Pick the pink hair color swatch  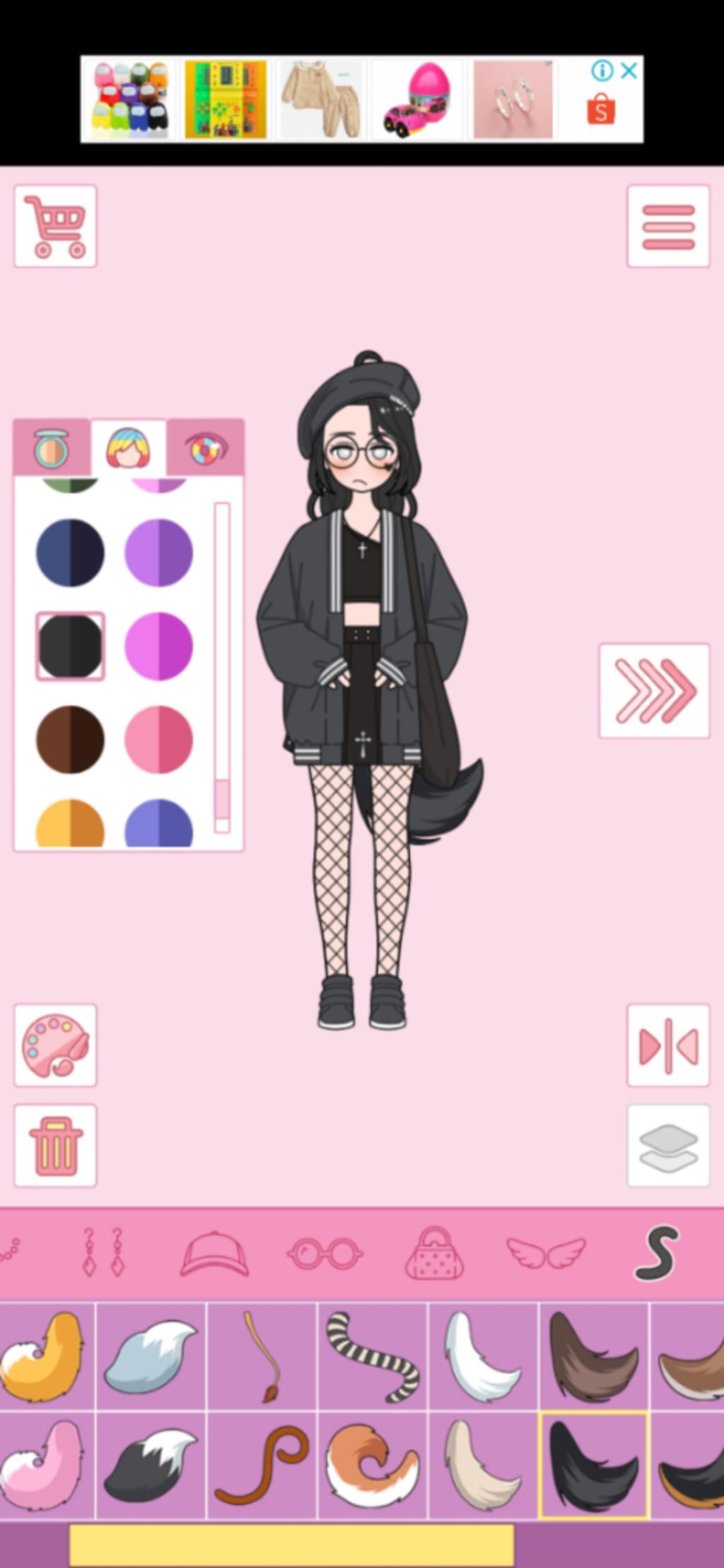coord(158,738)
